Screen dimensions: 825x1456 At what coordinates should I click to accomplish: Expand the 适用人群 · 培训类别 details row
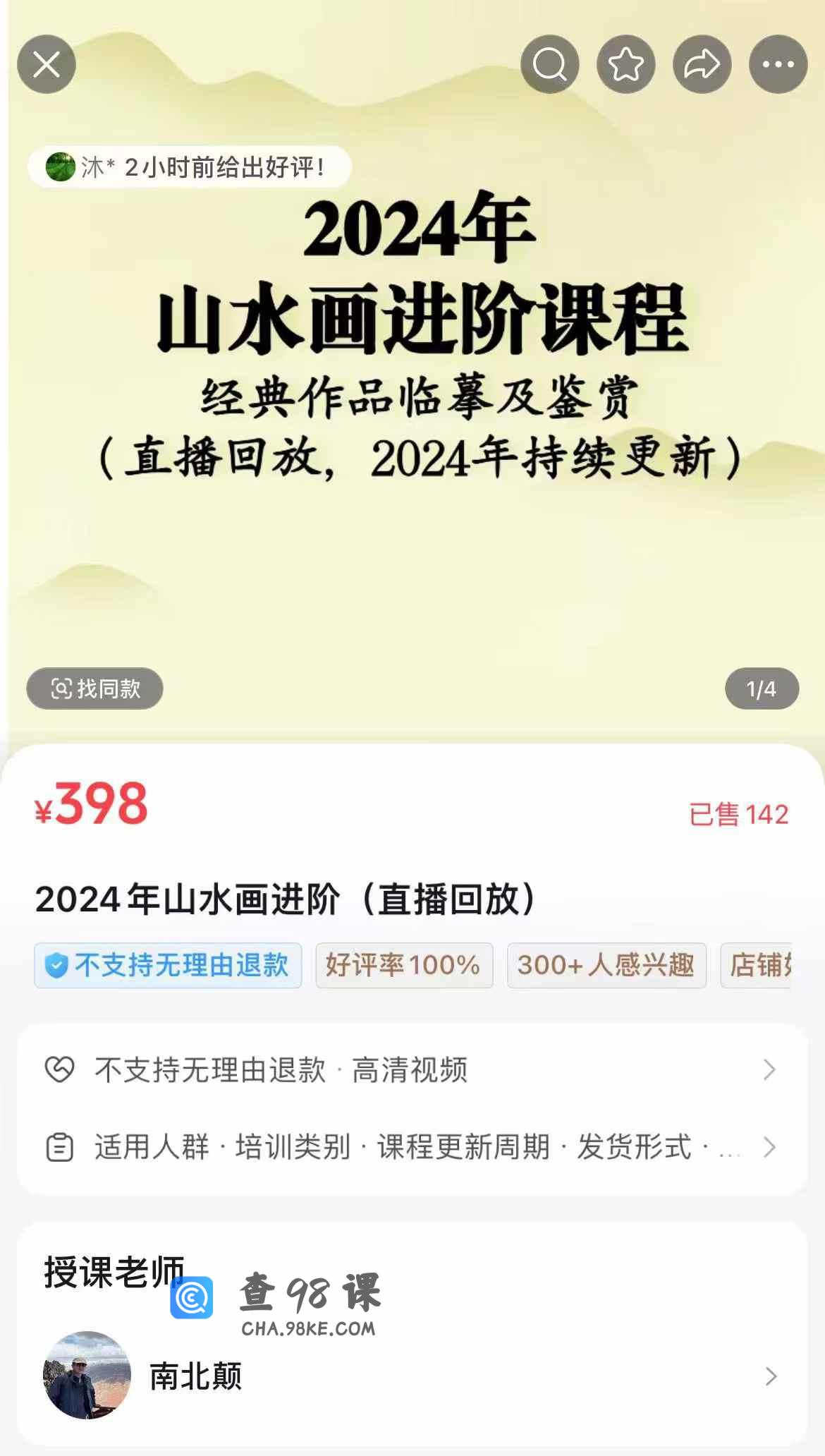point(412,1147)
